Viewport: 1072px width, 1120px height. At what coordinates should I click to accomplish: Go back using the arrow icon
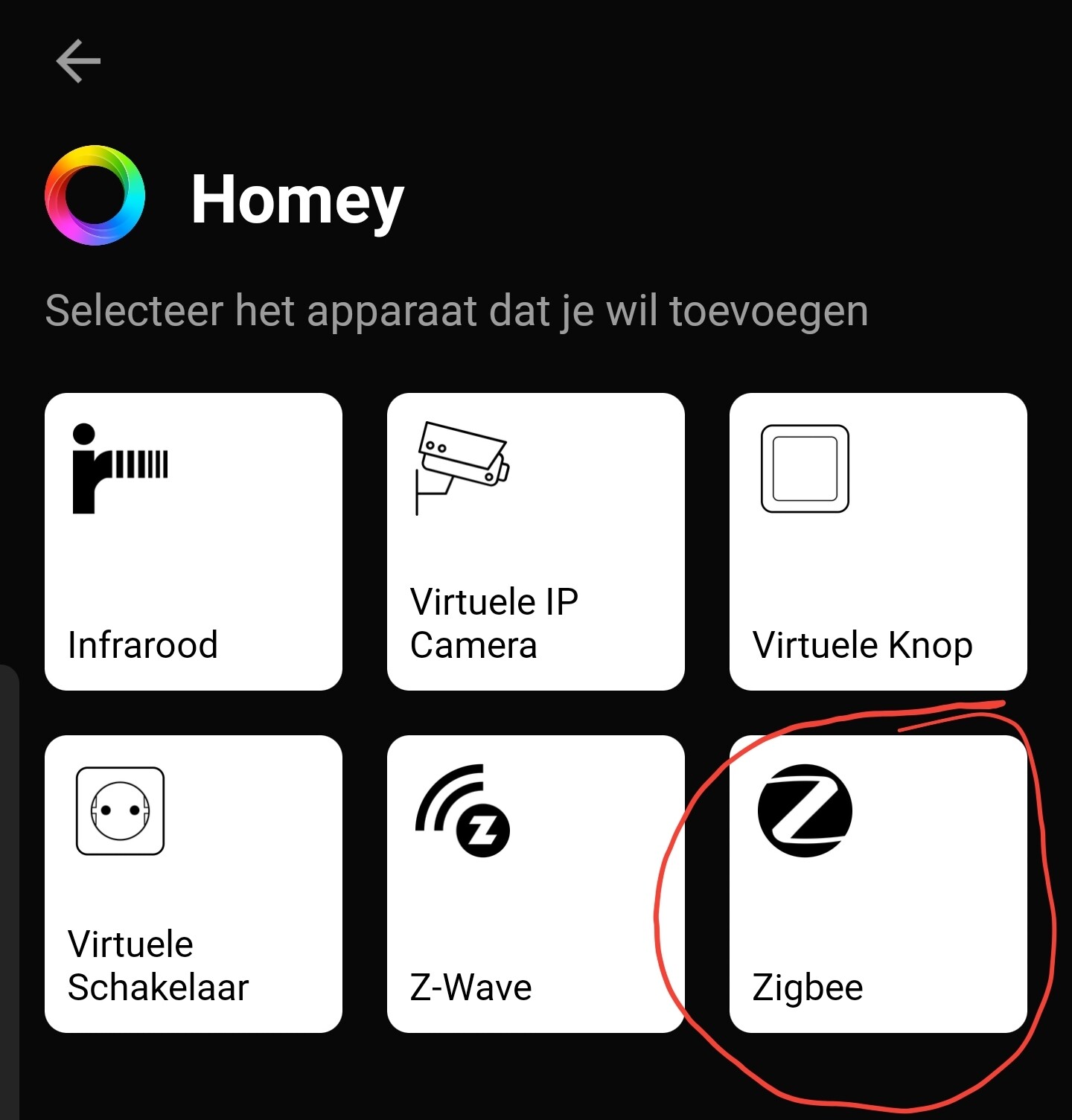[78, 61]
